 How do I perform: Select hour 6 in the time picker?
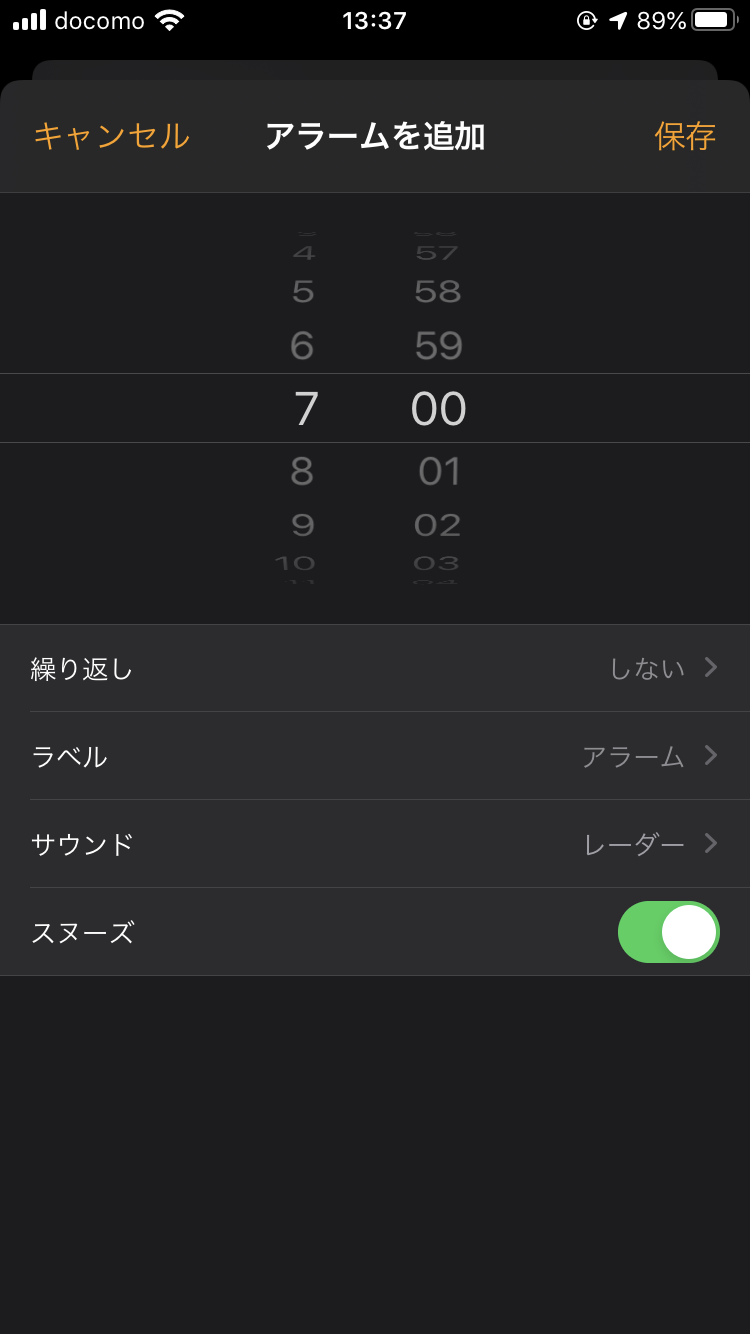coord(302,346)
